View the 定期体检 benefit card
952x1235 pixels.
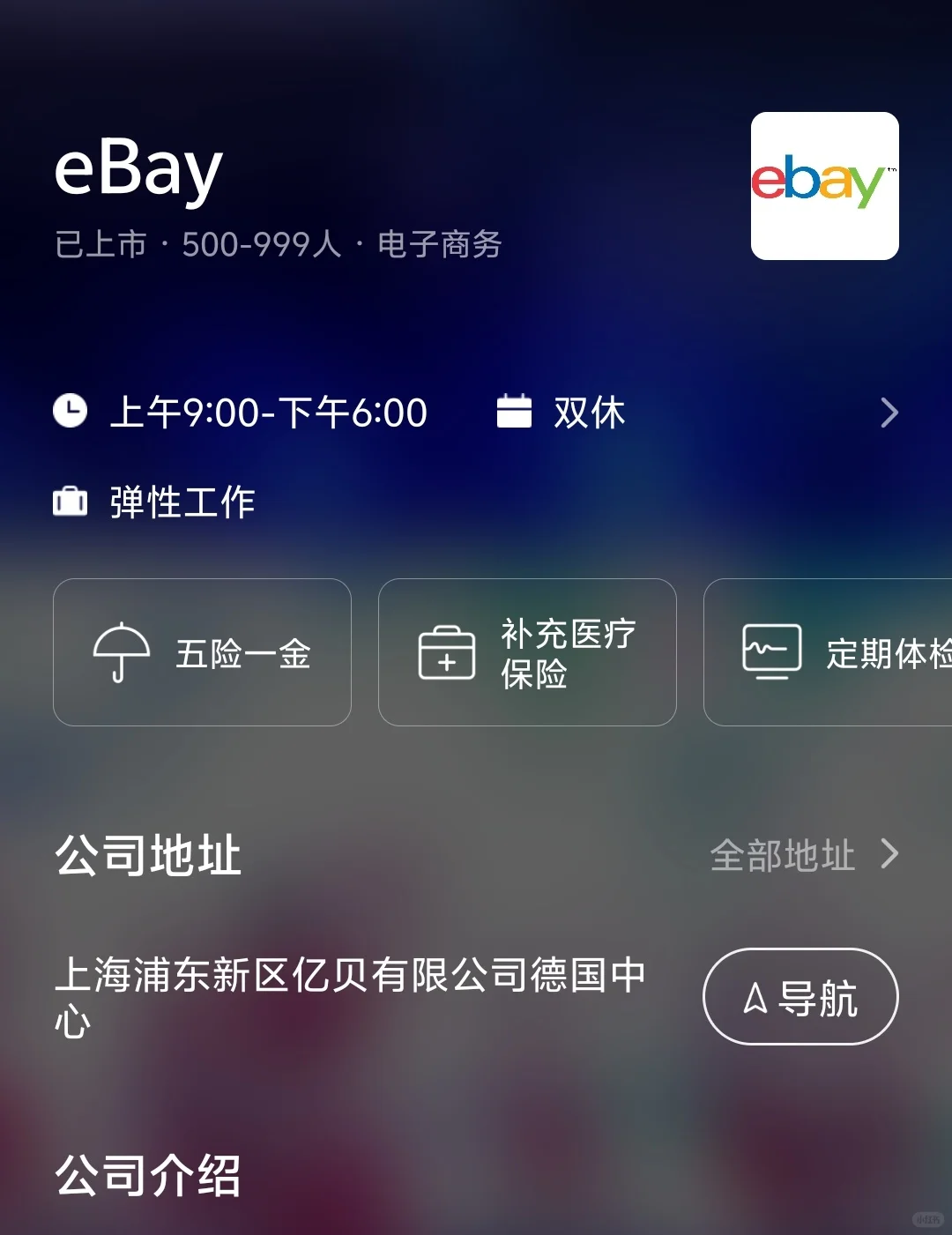click(829, 652)
